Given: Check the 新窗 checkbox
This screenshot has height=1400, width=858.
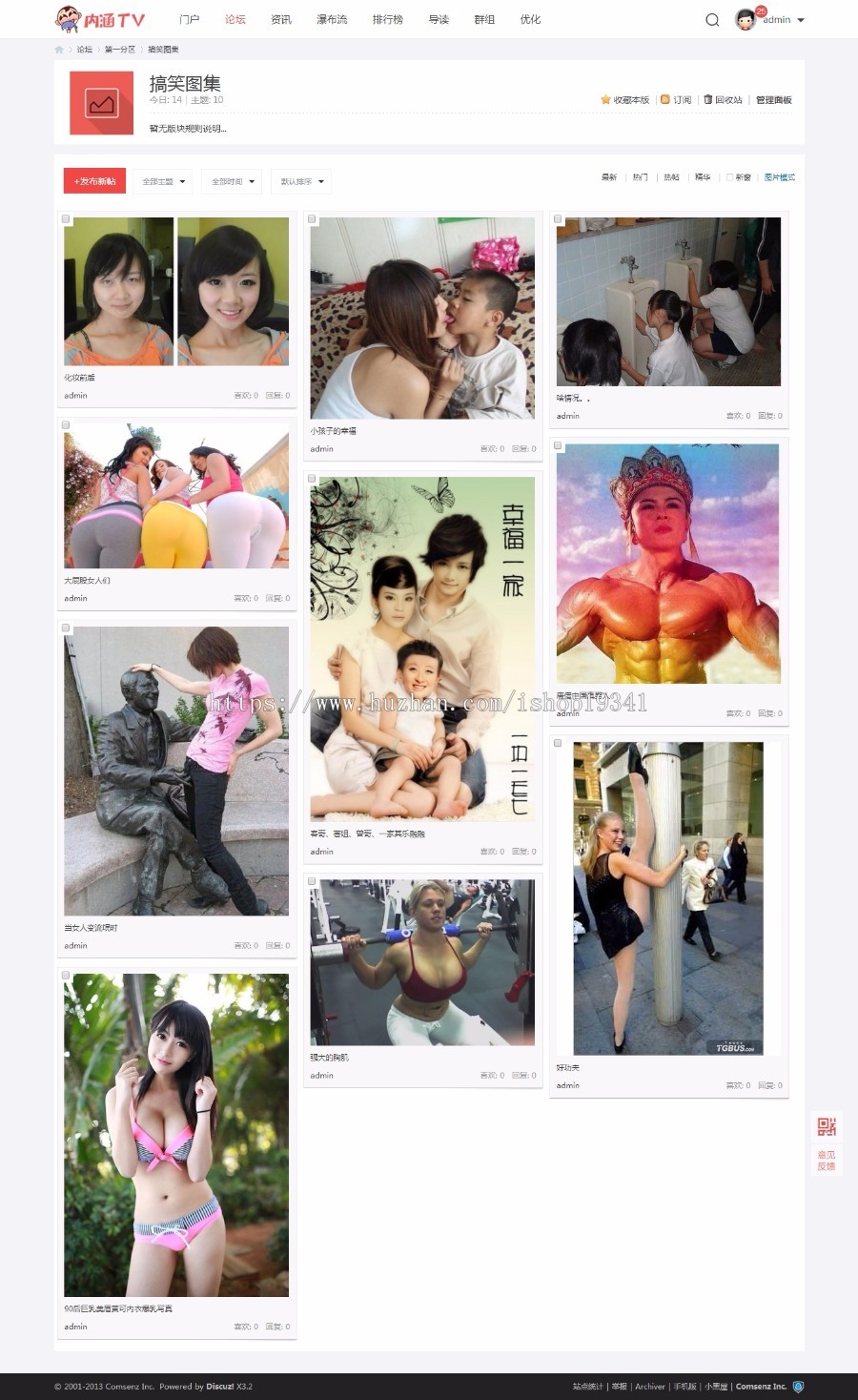Looking at the screenshot, I should pos(730,177).
